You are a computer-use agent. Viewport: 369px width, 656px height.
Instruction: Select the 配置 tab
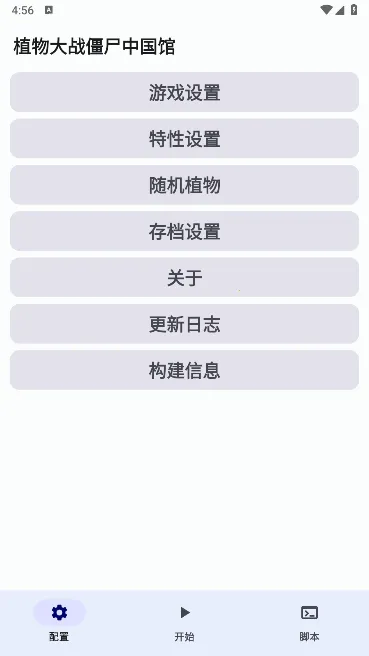click(59, 623)
